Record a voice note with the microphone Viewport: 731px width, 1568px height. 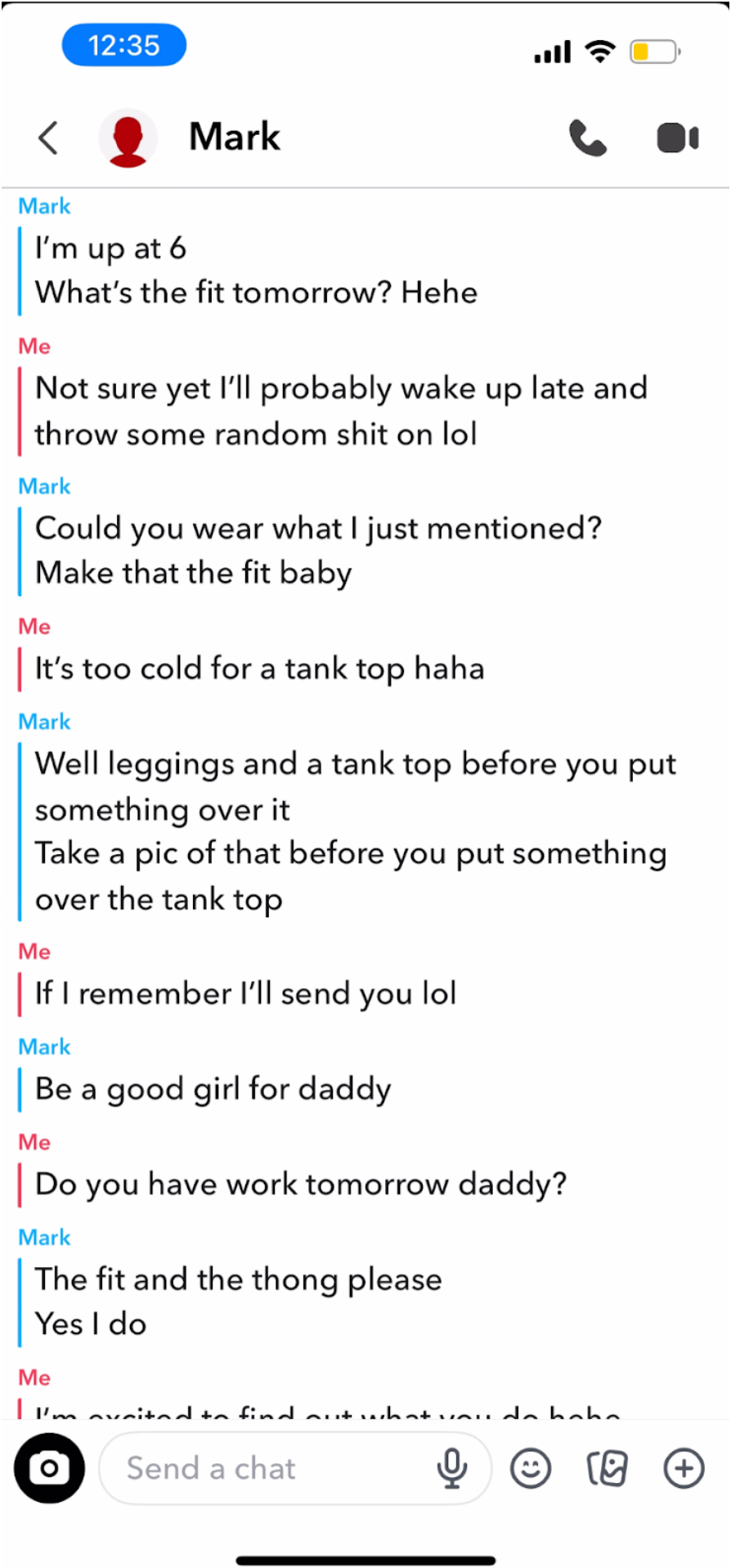(451, 1468)
